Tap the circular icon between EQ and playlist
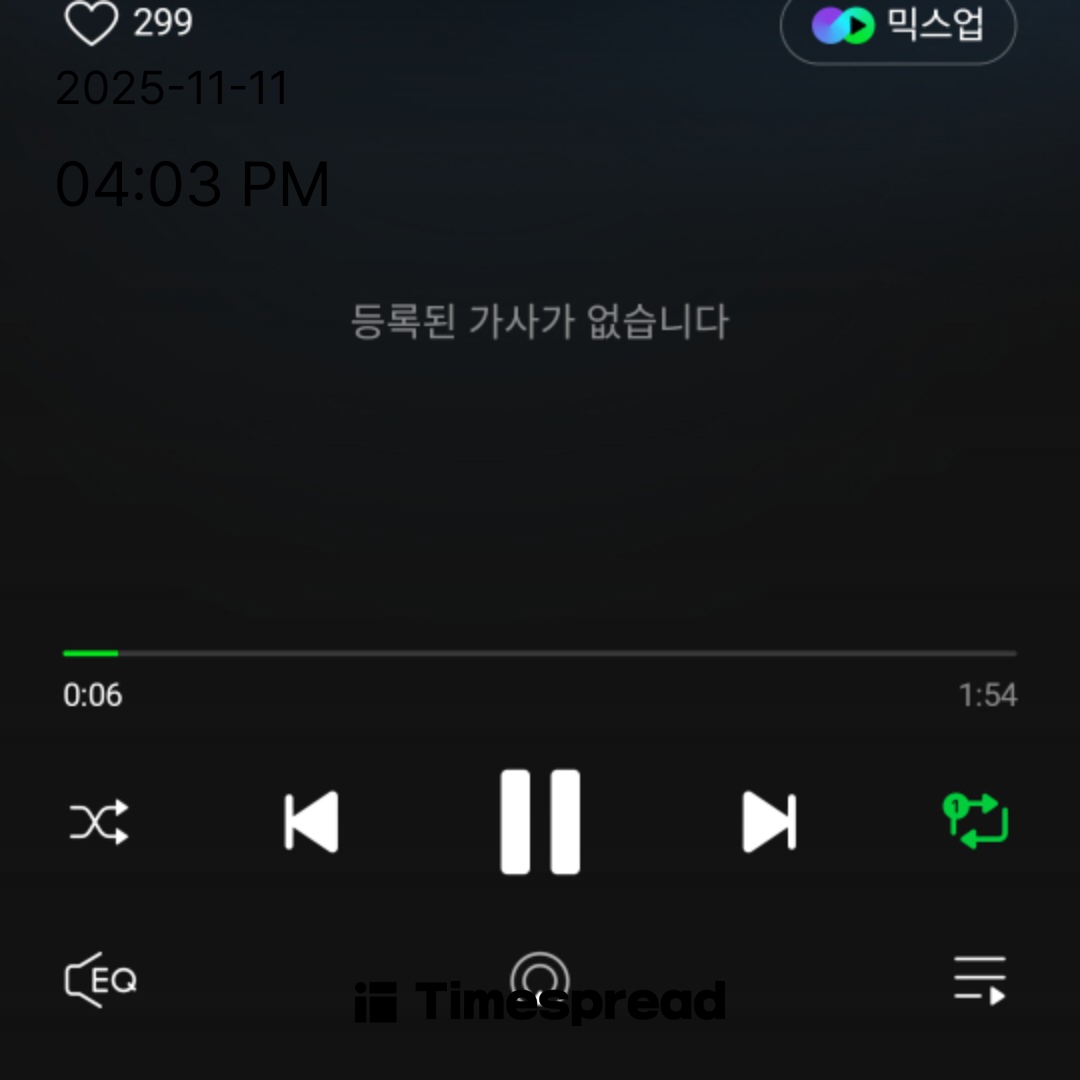Viewport: 1080px width, 1080px height. tap(540, 980)
